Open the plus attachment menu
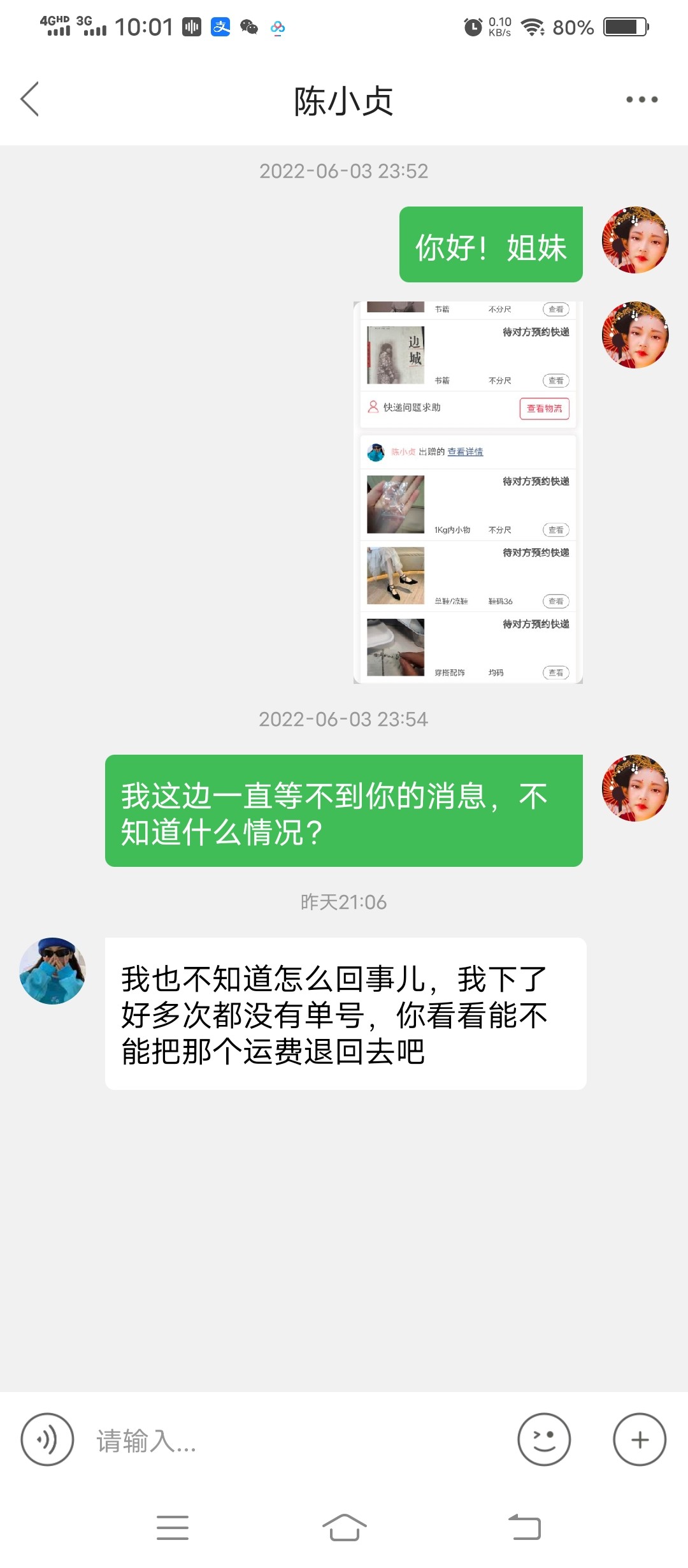This screenshot has width=688, height=1568. (639, 1439)
